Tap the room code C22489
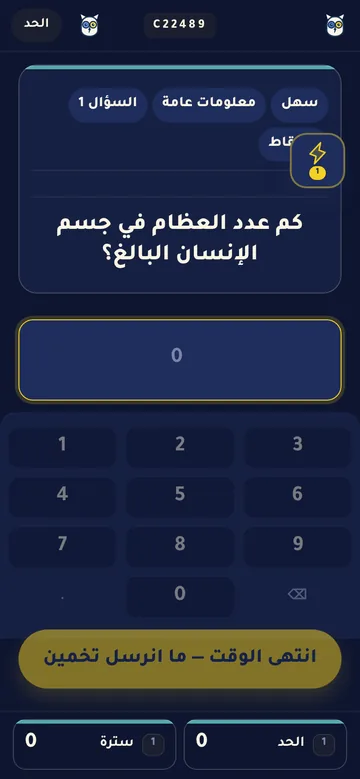Image resolution: width=360 pixels, height=779 pixels. pyautogui.click(x=180, y=25)
